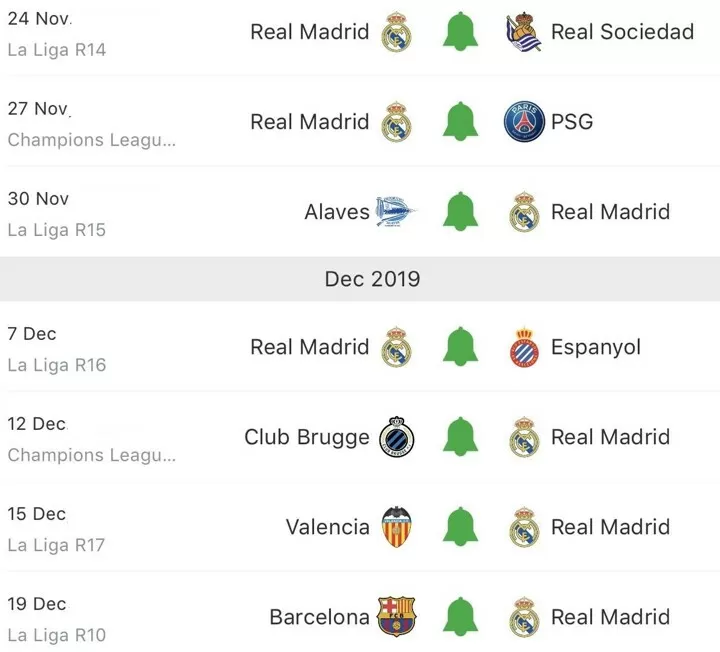Toggle the alert bell for Valencia vs Real Madrid

tap(460, 527)
